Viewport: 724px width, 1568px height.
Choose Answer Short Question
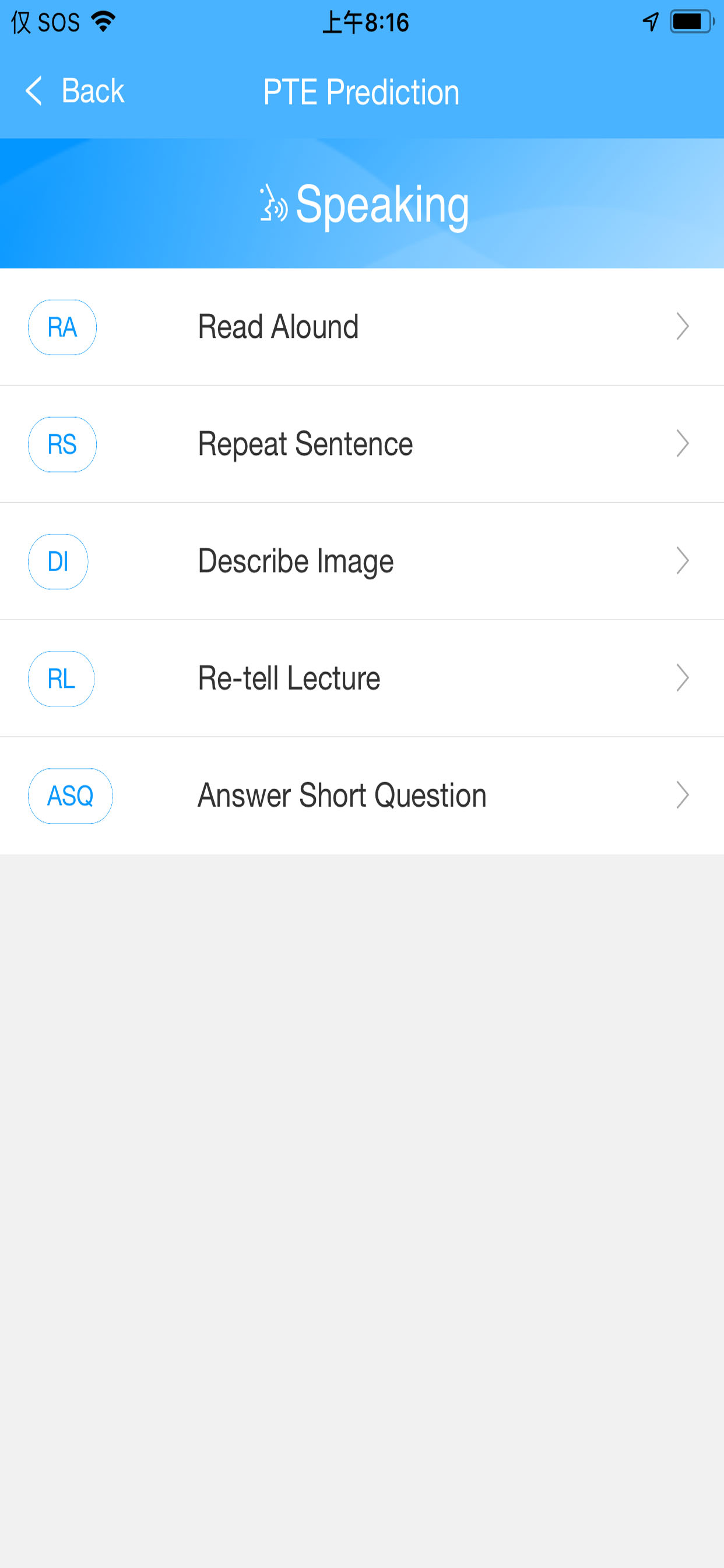362,796
